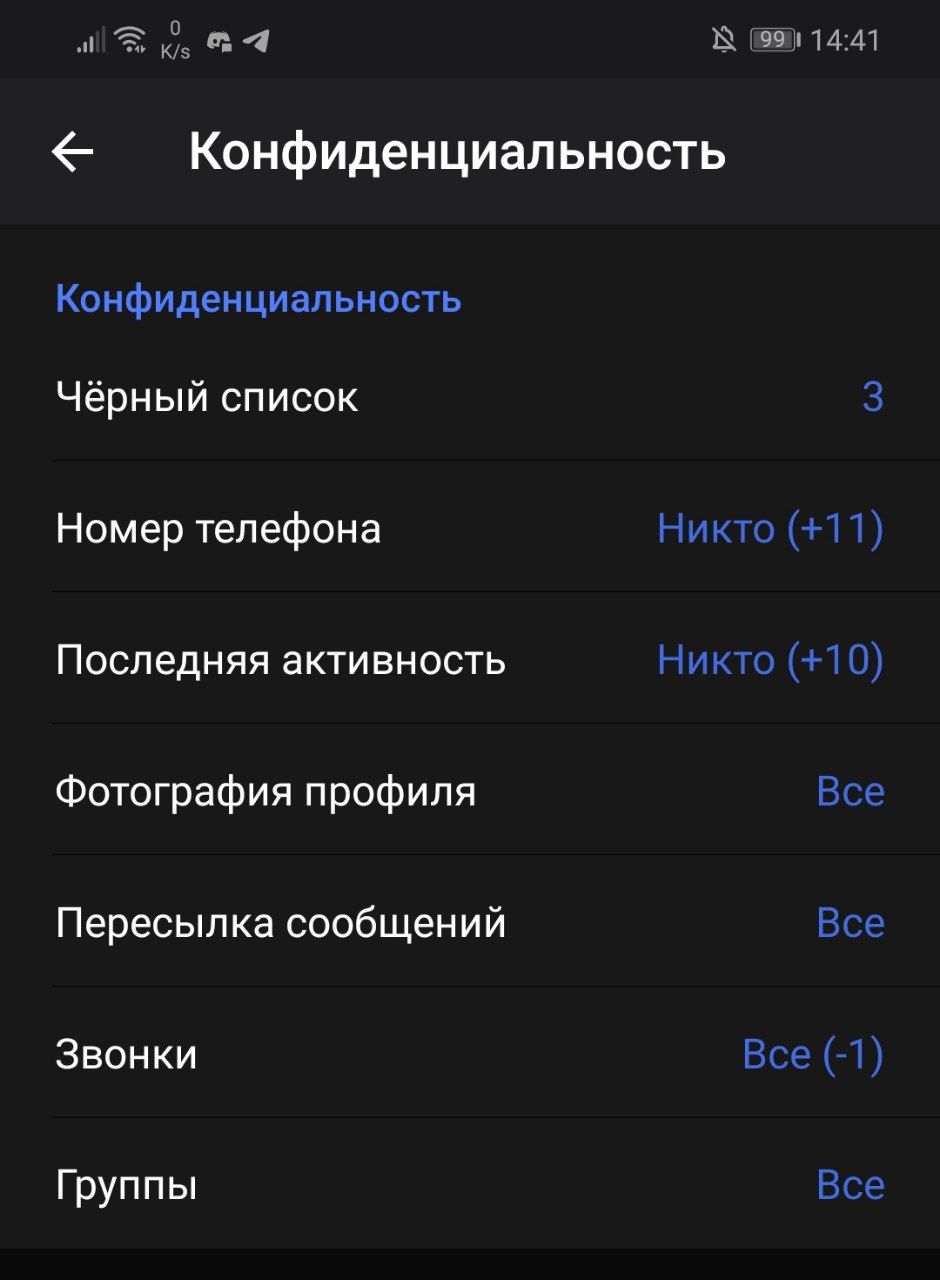Viewport: 940px width, 1280px height.
Task: Open Номер телефона privacy setting
Action: [x=468, y=528]
